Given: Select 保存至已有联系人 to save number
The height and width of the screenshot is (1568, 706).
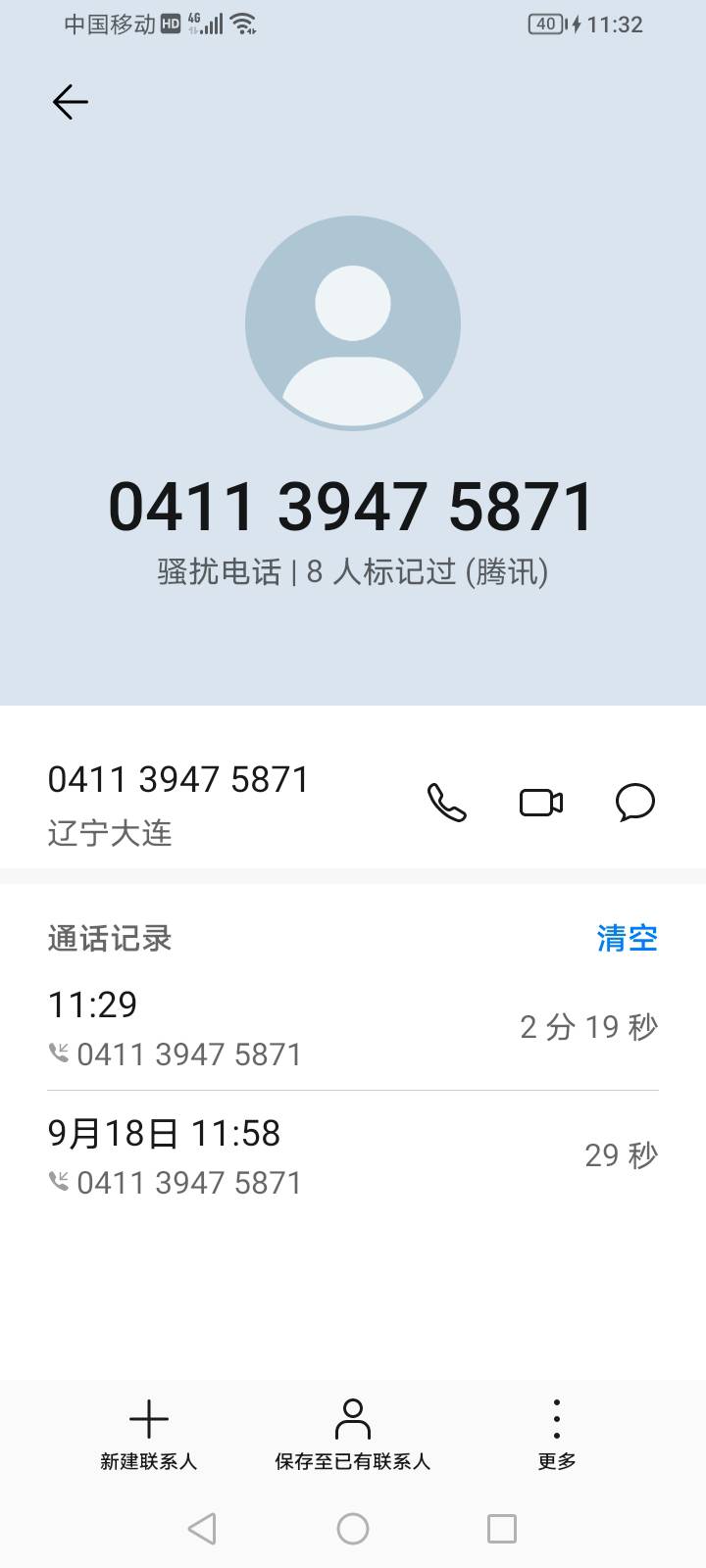Looking at the screenshot, I should (x=353, y=1435).
